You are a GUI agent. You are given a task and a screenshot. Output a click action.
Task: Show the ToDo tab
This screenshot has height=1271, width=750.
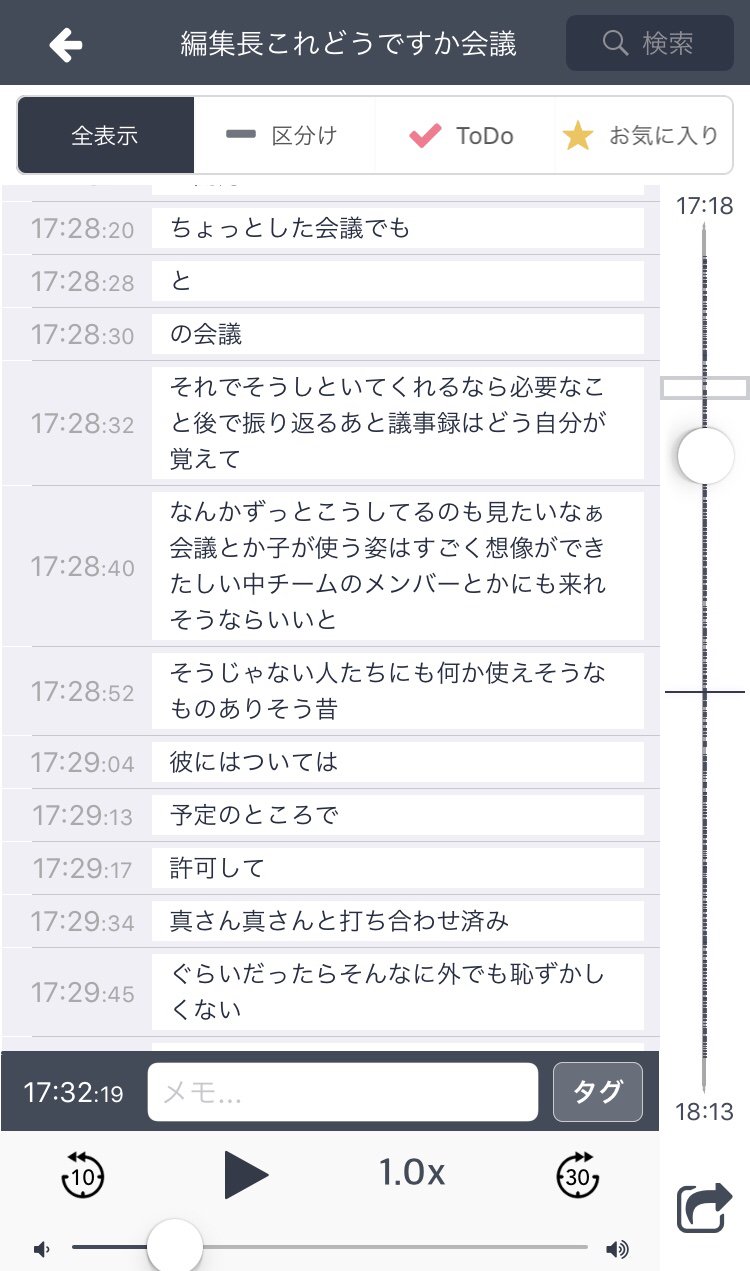(464, 136)
